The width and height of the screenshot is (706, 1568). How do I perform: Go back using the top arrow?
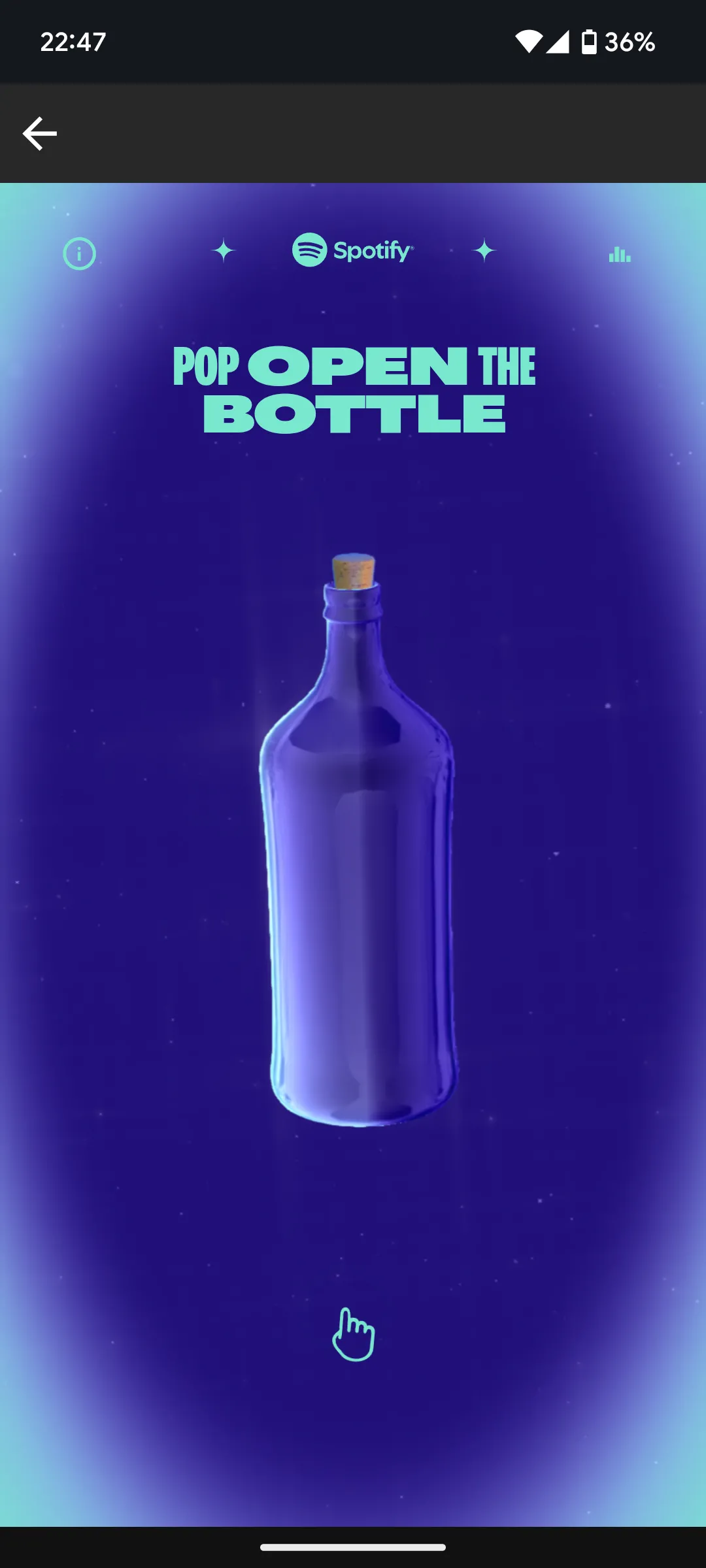(40, 133)
